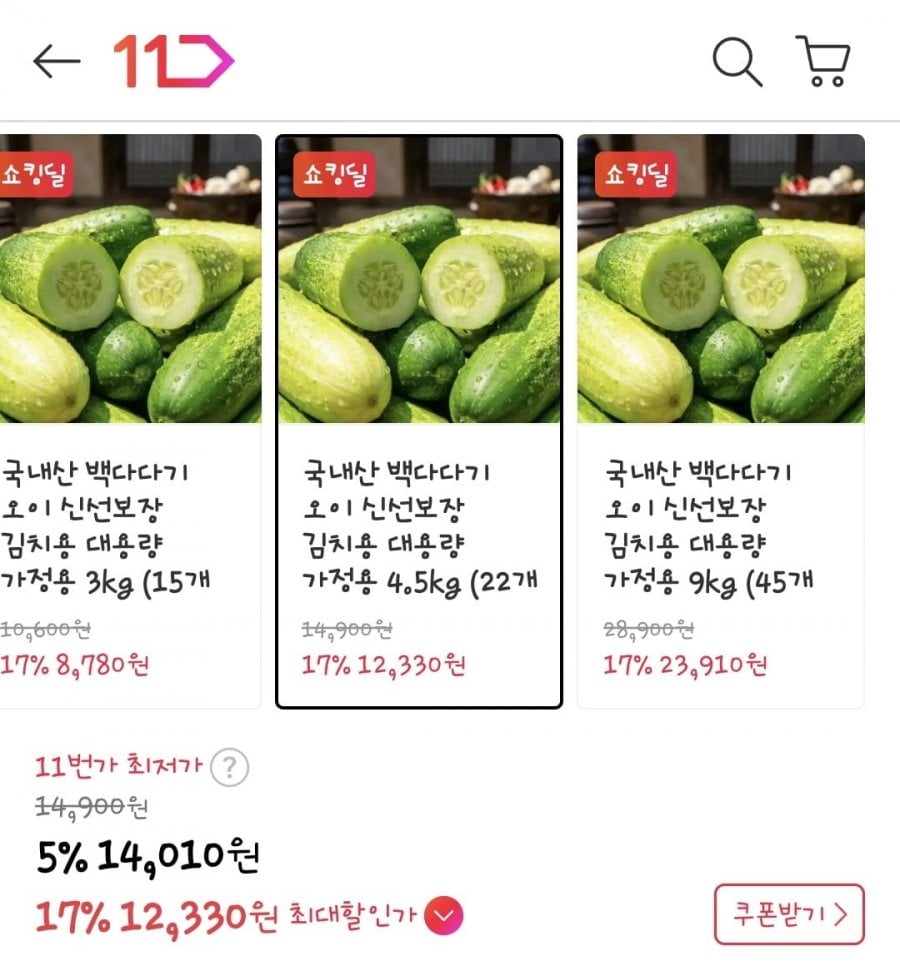
Task: Open the search magnifier
Action: (737, 62)
